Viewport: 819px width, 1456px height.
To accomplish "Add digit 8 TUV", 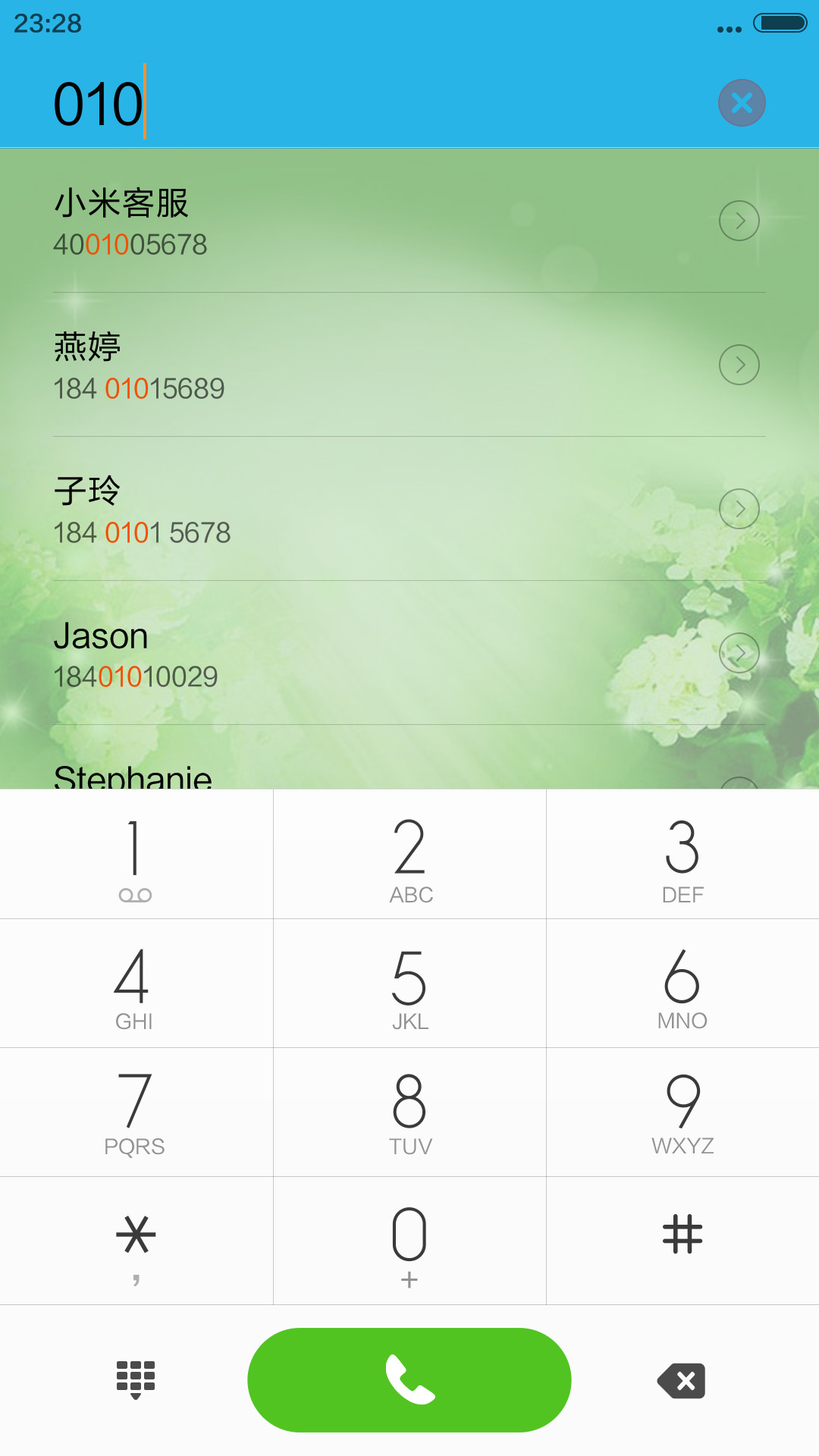I will coord(409,1112).
